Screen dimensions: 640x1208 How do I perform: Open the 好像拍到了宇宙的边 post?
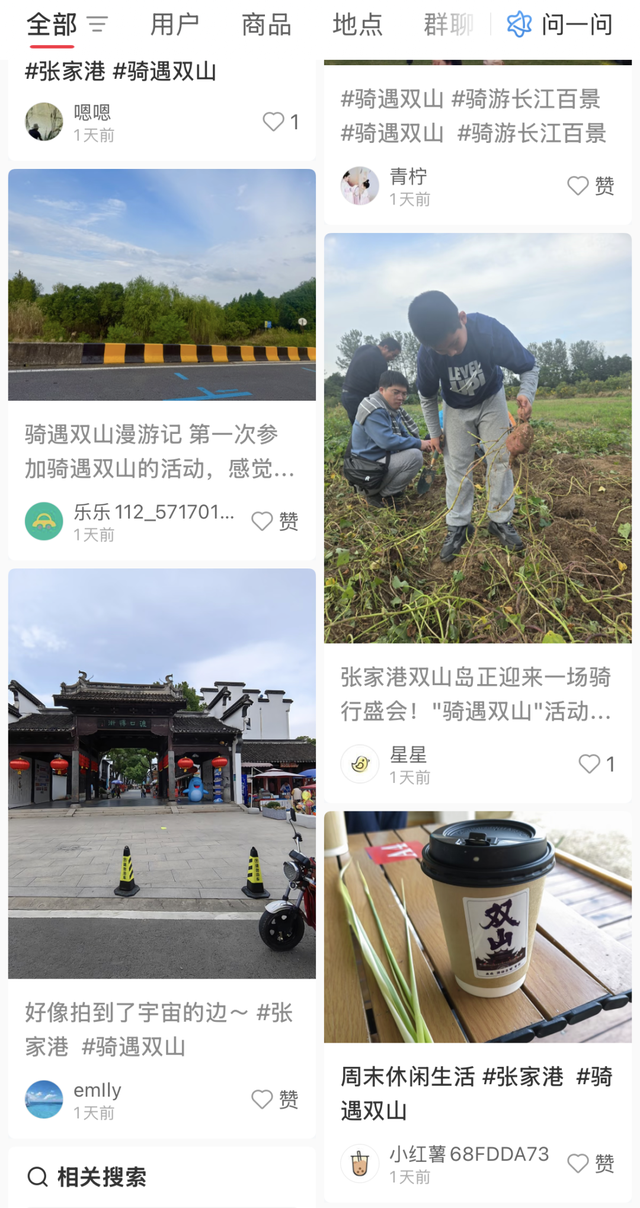coord(162,773)
